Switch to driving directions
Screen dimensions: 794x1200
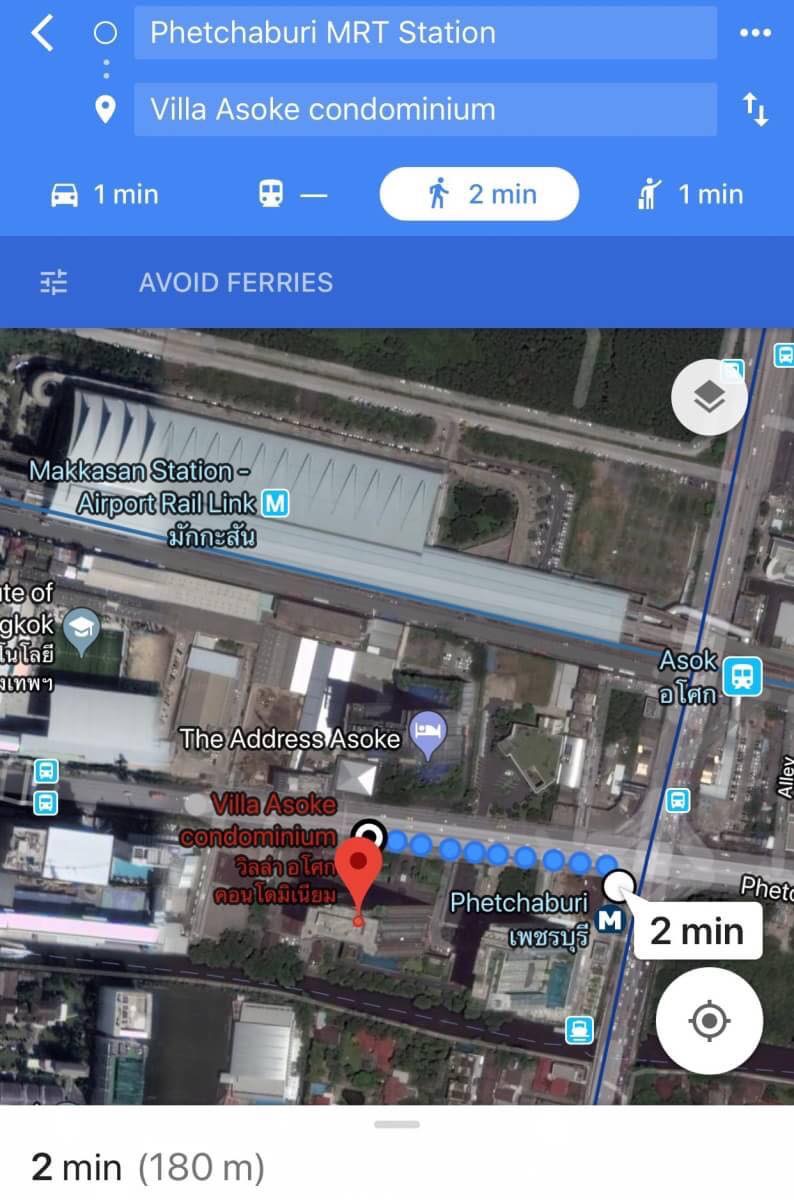pos(105,194)
